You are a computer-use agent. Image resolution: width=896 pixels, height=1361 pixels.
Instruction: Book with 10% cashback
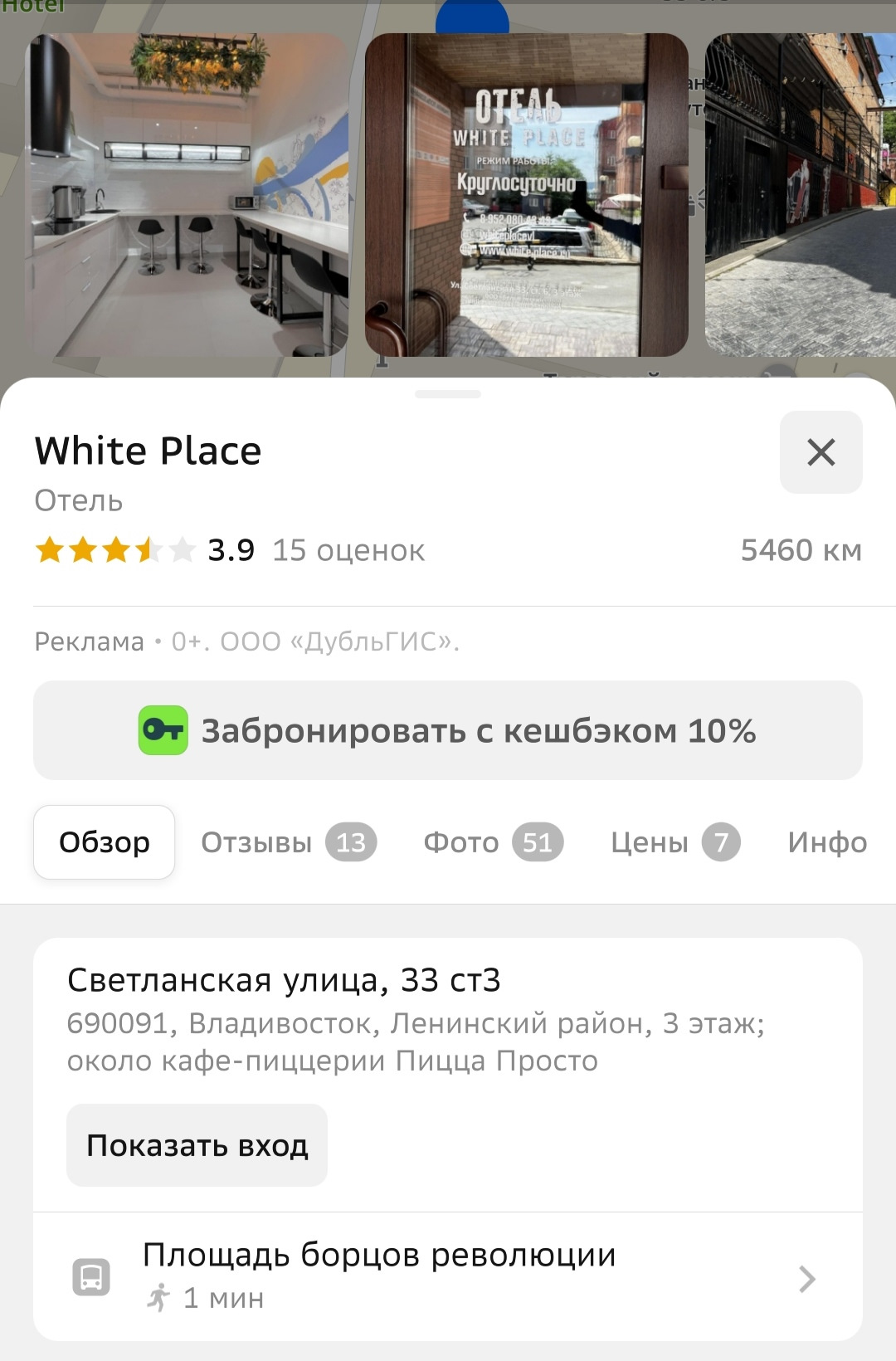[448, 730]
